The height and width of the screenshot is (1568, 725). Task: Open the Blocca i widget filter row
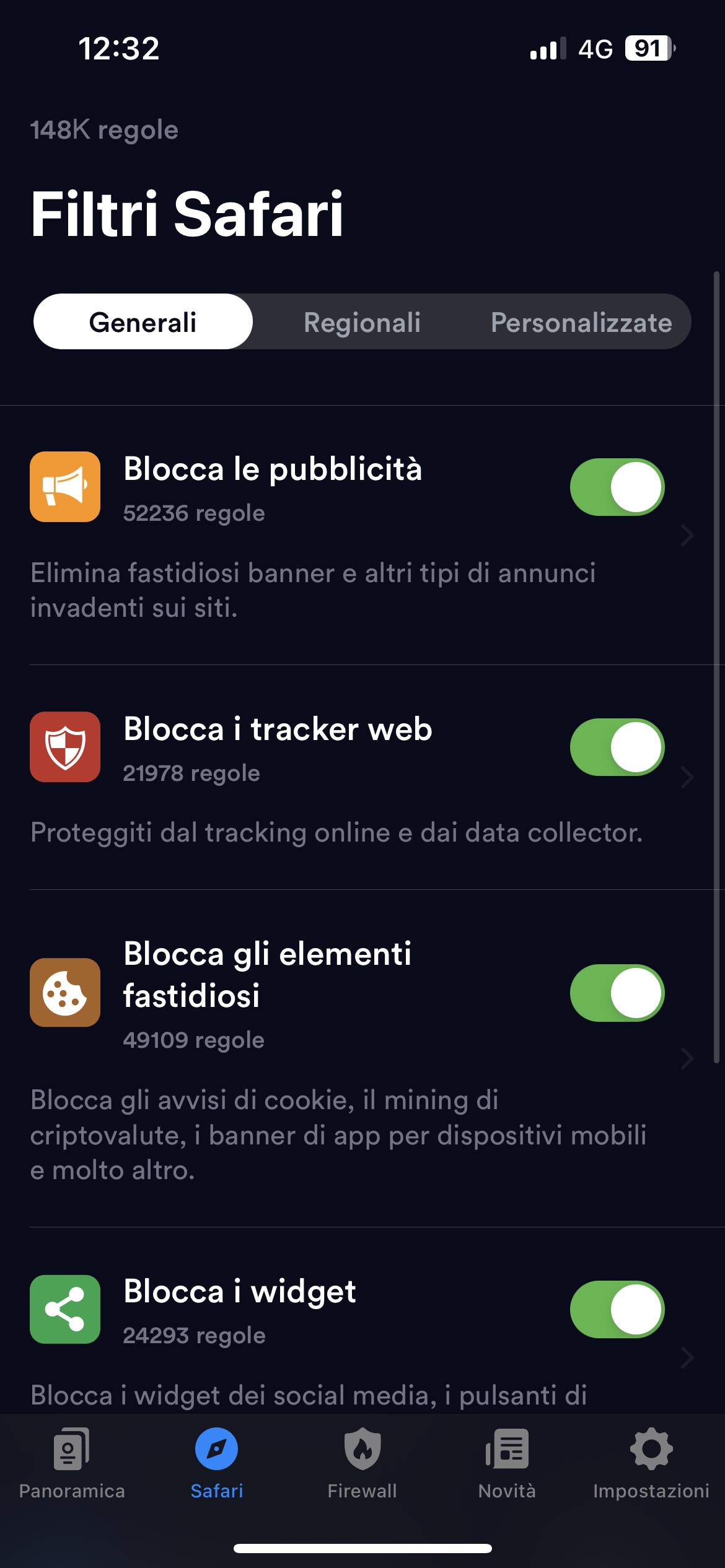click(x=362, y=1322)
